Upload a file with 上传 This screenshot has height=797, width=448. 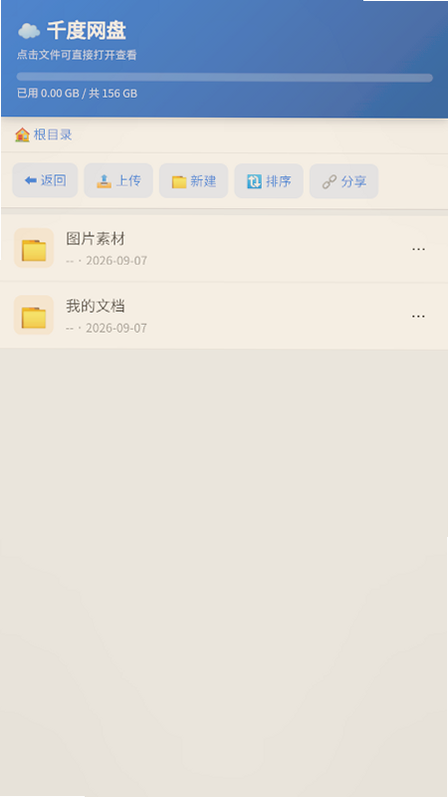pyautogui.click(x=118, y=180)
